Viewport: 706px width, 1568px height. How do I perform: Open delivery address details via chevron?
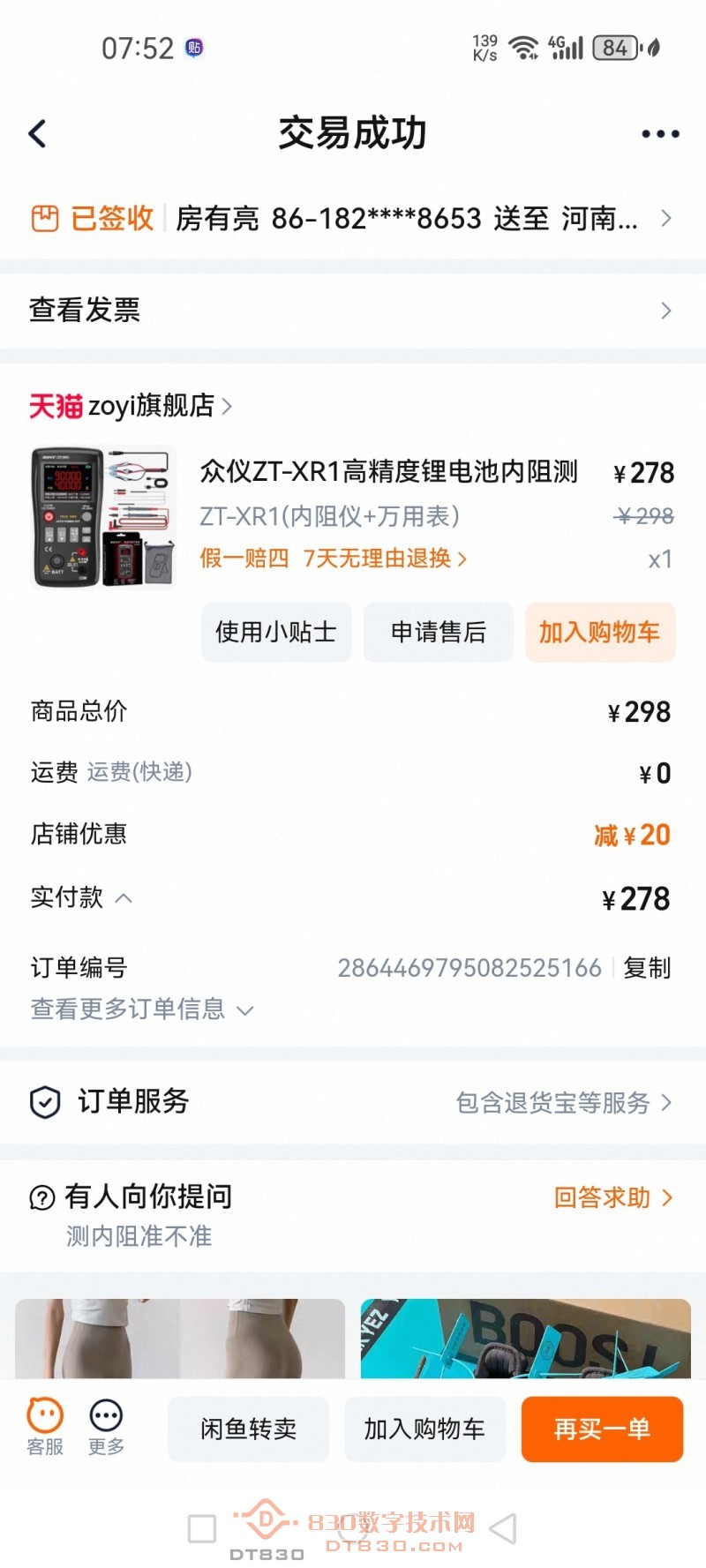click(667, 218)
